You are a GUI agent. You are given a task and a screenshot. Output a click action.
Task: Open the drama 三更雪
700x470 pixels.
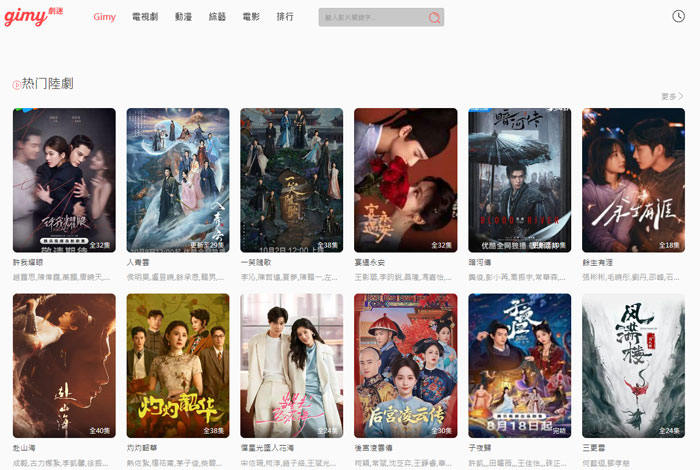point(634,365)
